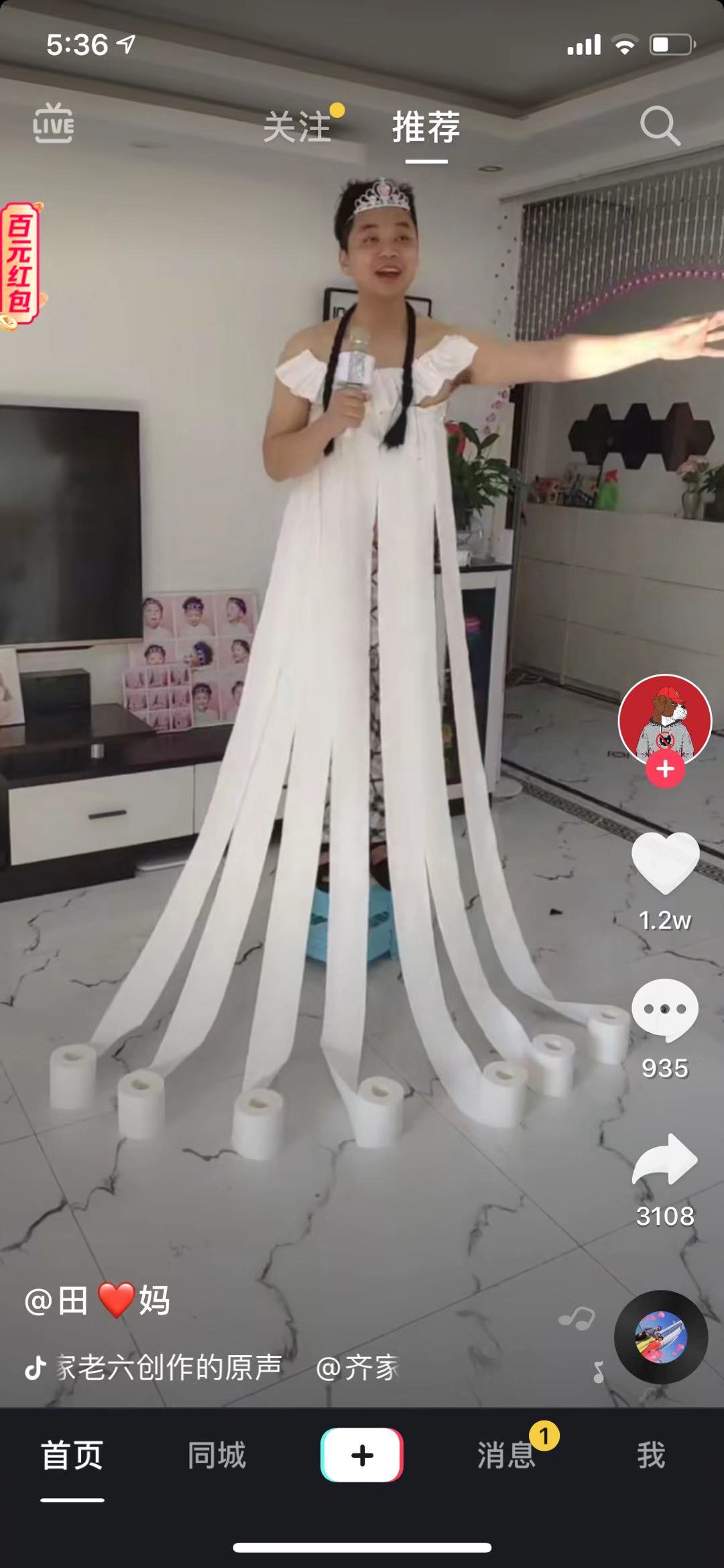Open the comments bubble
The image size is (724, 1568).
[665, 1010]
